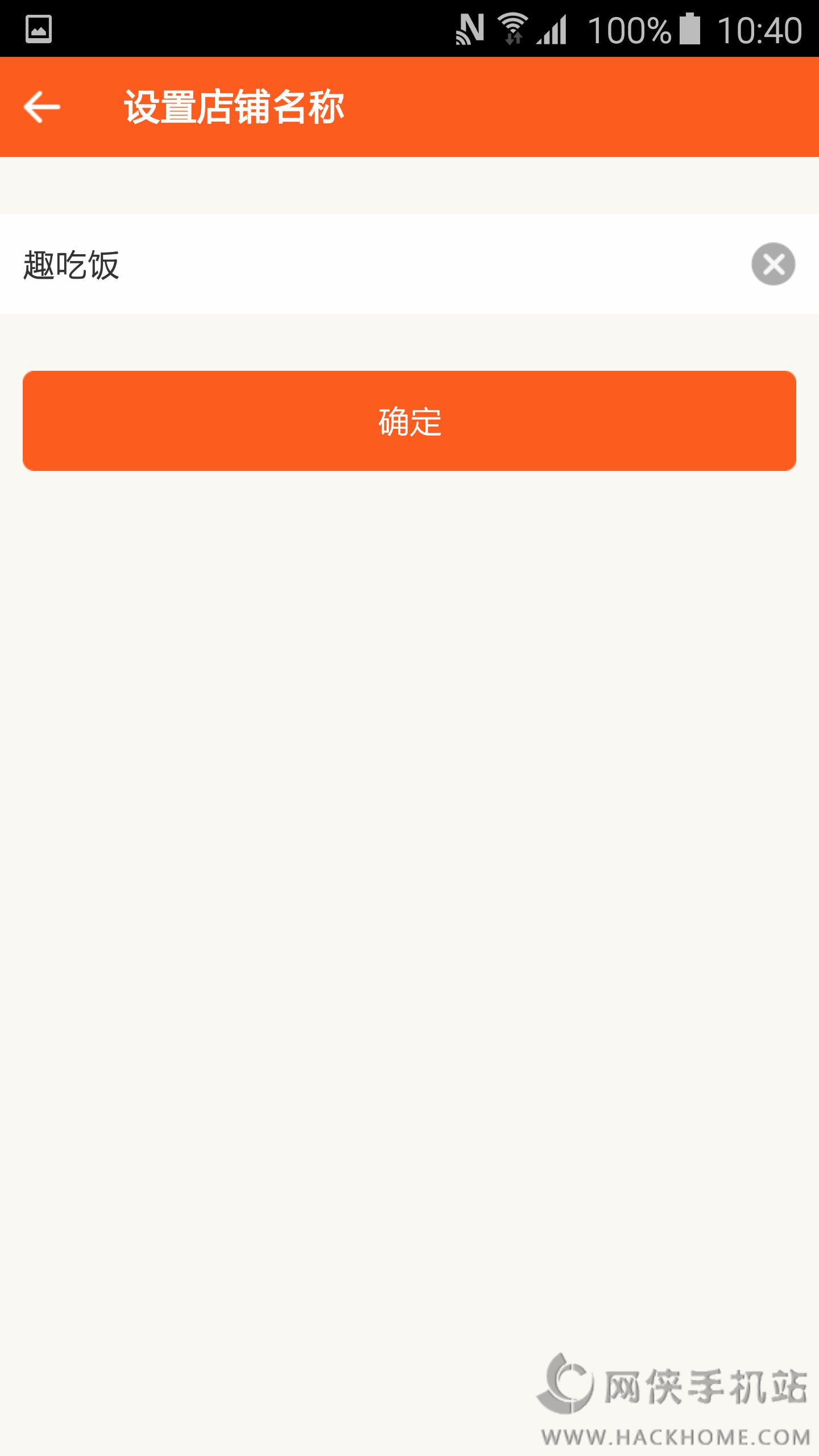
Task: Clear the shop name text field
Action: click(773, 264)
